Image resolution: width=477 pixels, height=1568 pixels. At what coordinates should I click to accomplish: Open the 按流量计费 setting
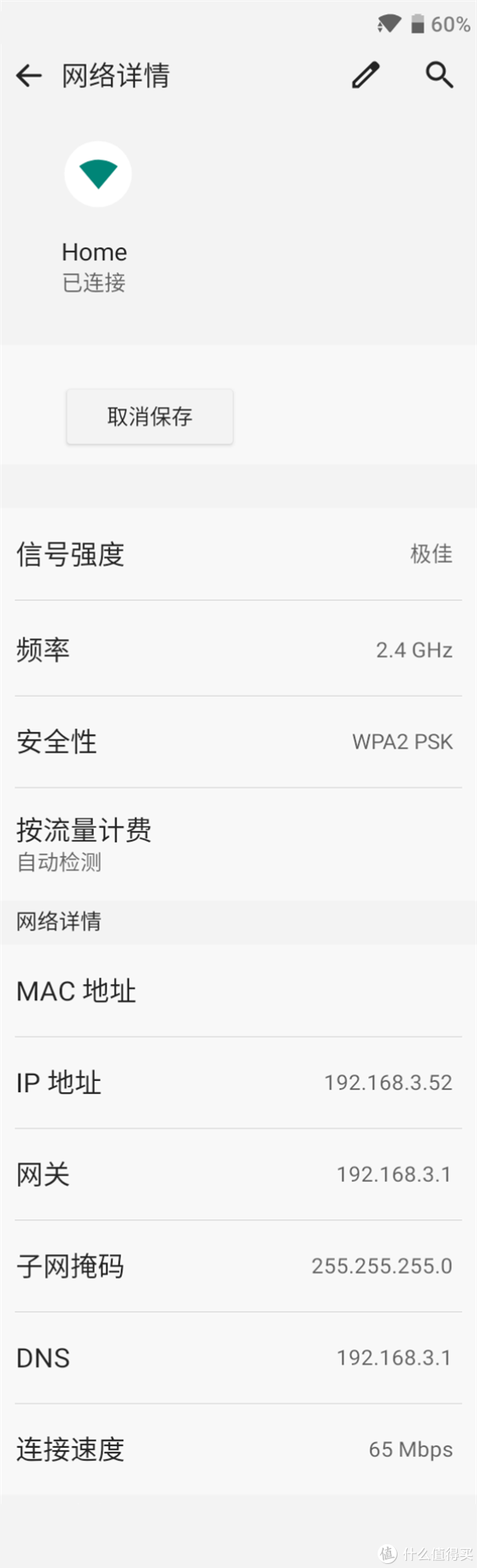point(238,844)
